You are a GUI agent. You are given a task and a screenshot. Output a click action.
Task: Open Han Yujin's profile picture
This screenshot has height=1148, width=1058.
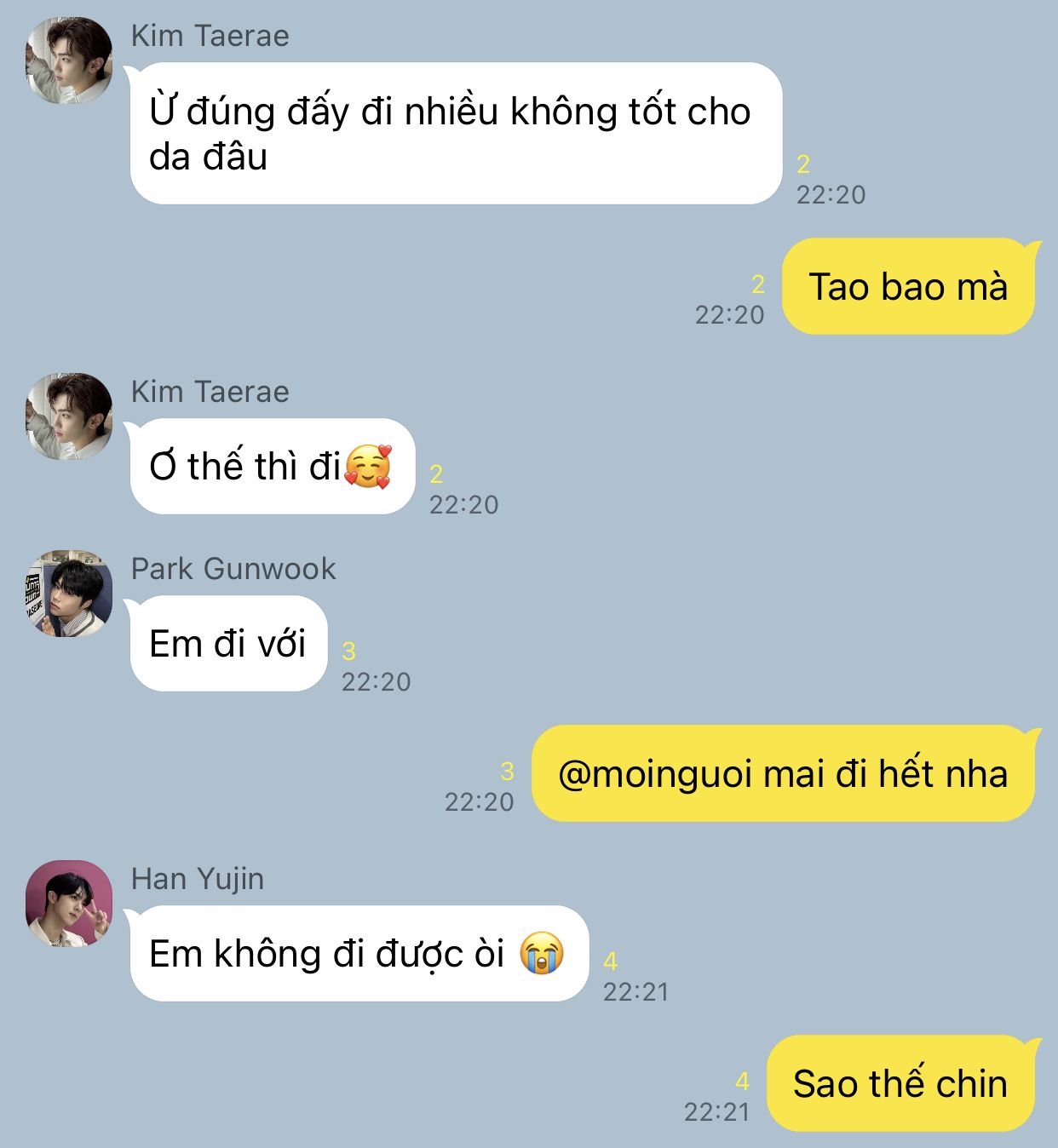click(x=69, y=904)
